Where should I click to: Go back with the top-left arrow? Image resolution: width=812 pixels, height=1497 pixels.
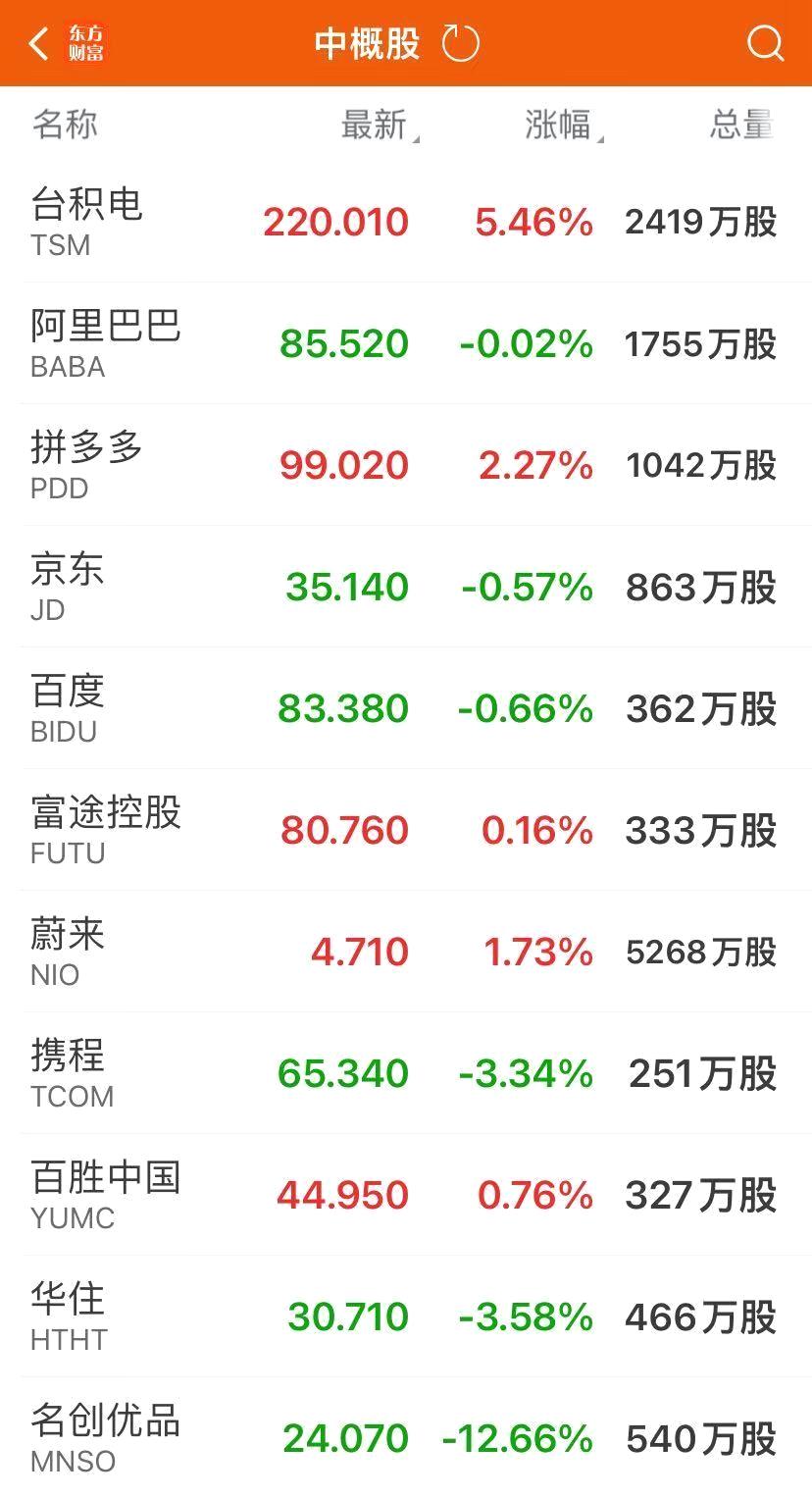[39, 44]
